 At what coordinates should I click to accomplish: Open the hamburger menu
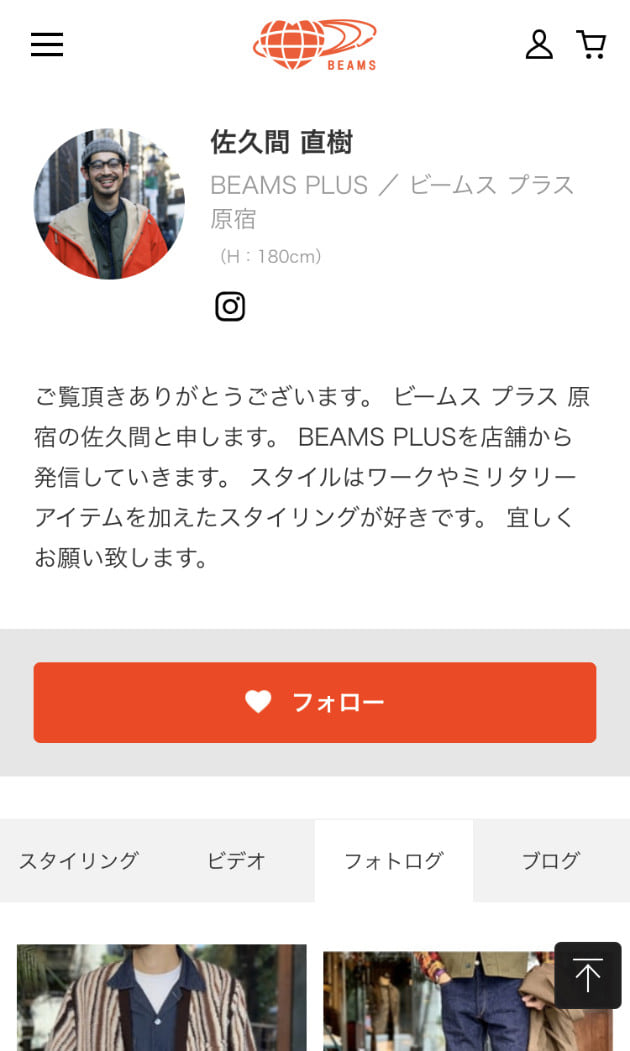47,44
